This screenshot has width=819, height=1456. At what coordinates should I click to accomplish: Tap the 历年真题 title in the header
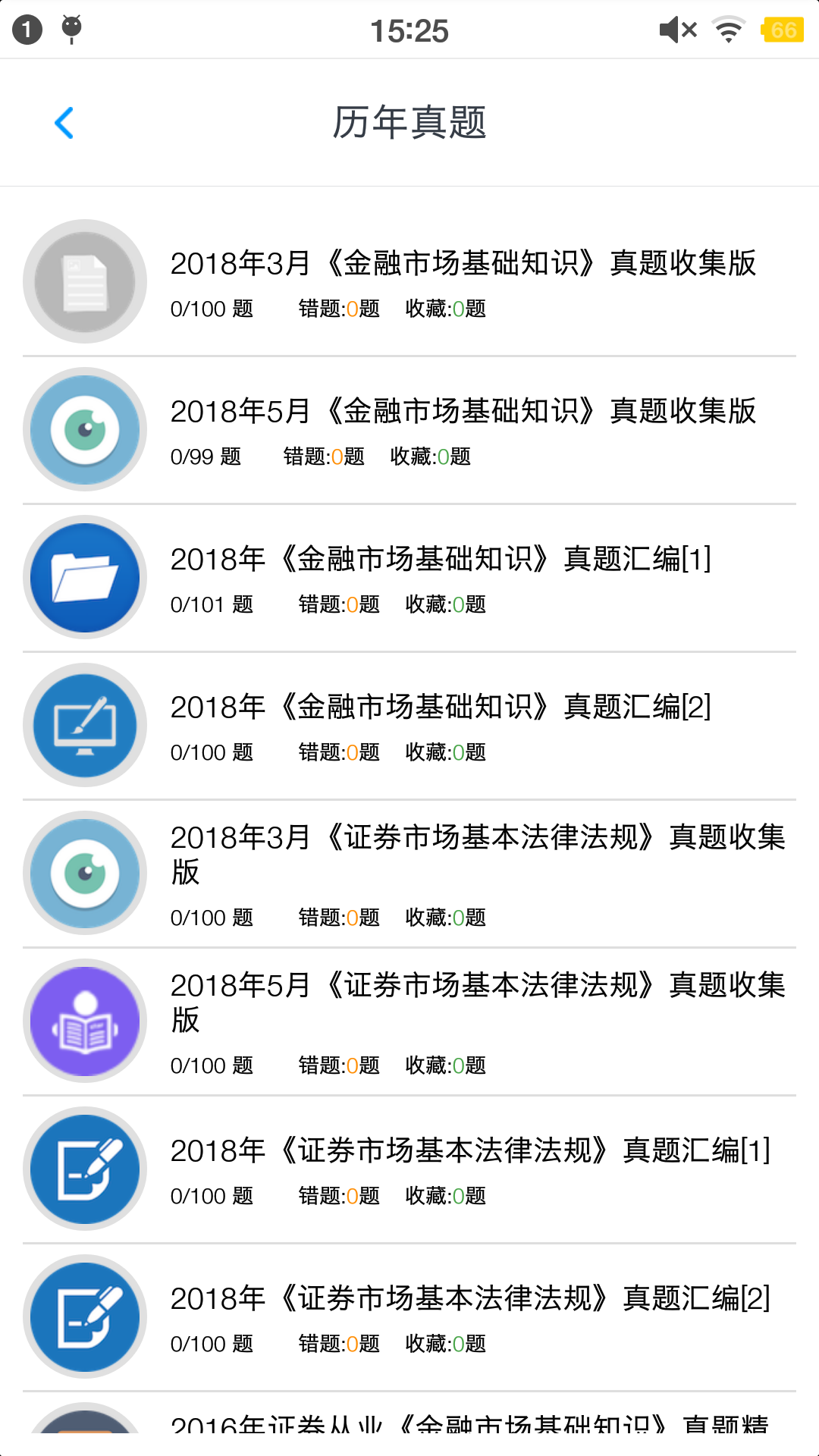pos(409,123)
